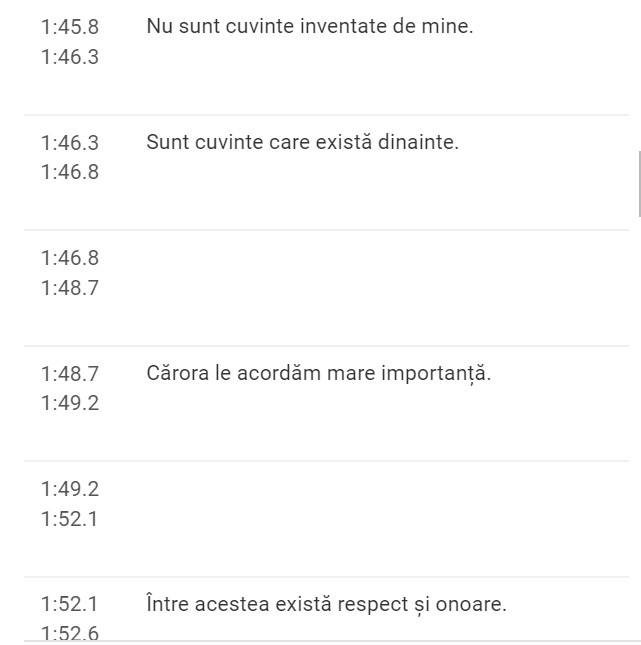Tap the empty caption field between 1:49.2 and 1:52.1
The image size is (641, 645).
[380, 504]
